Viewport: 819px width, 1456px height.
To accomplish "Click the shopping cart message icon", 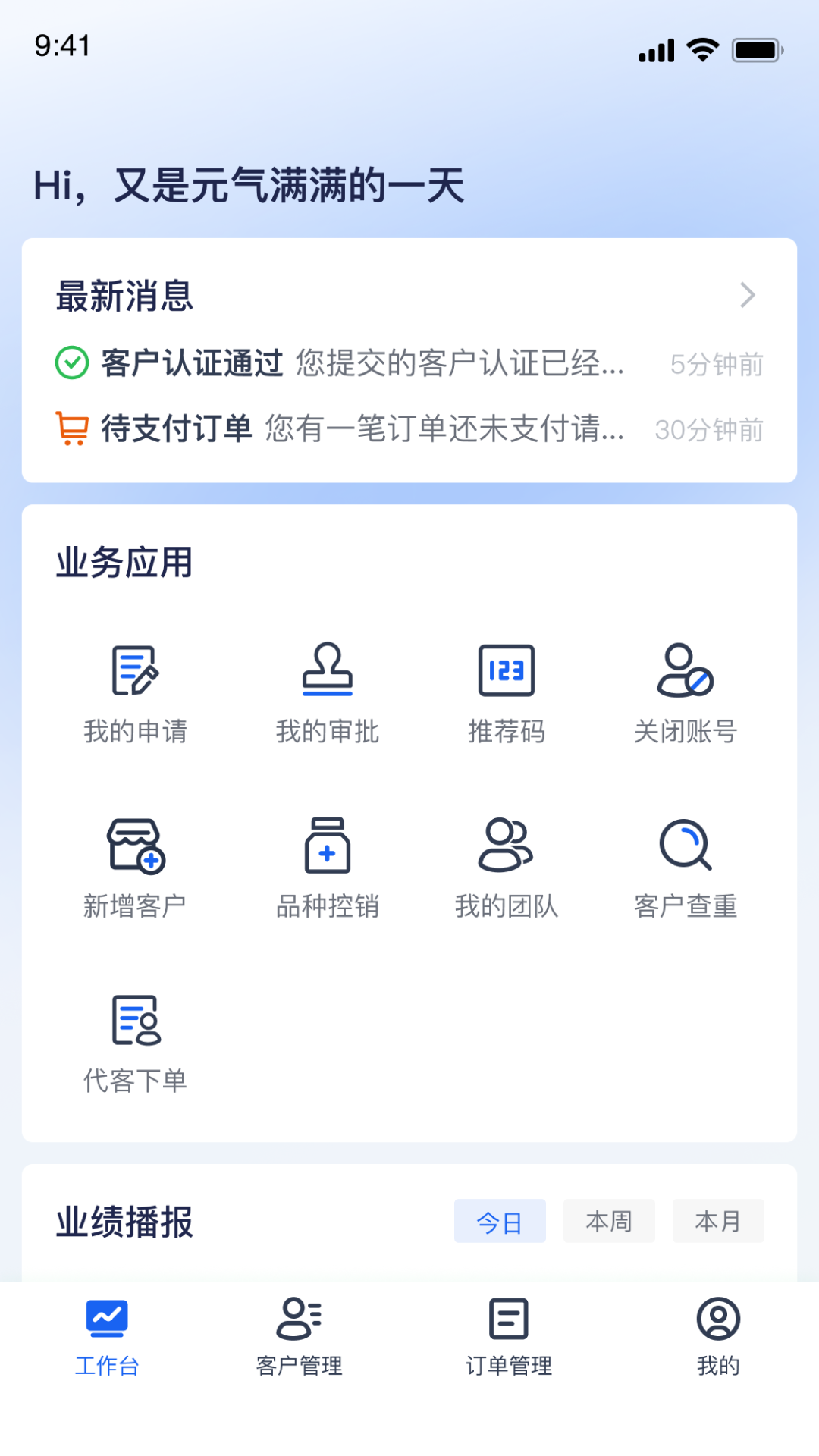I will point(71,429).
